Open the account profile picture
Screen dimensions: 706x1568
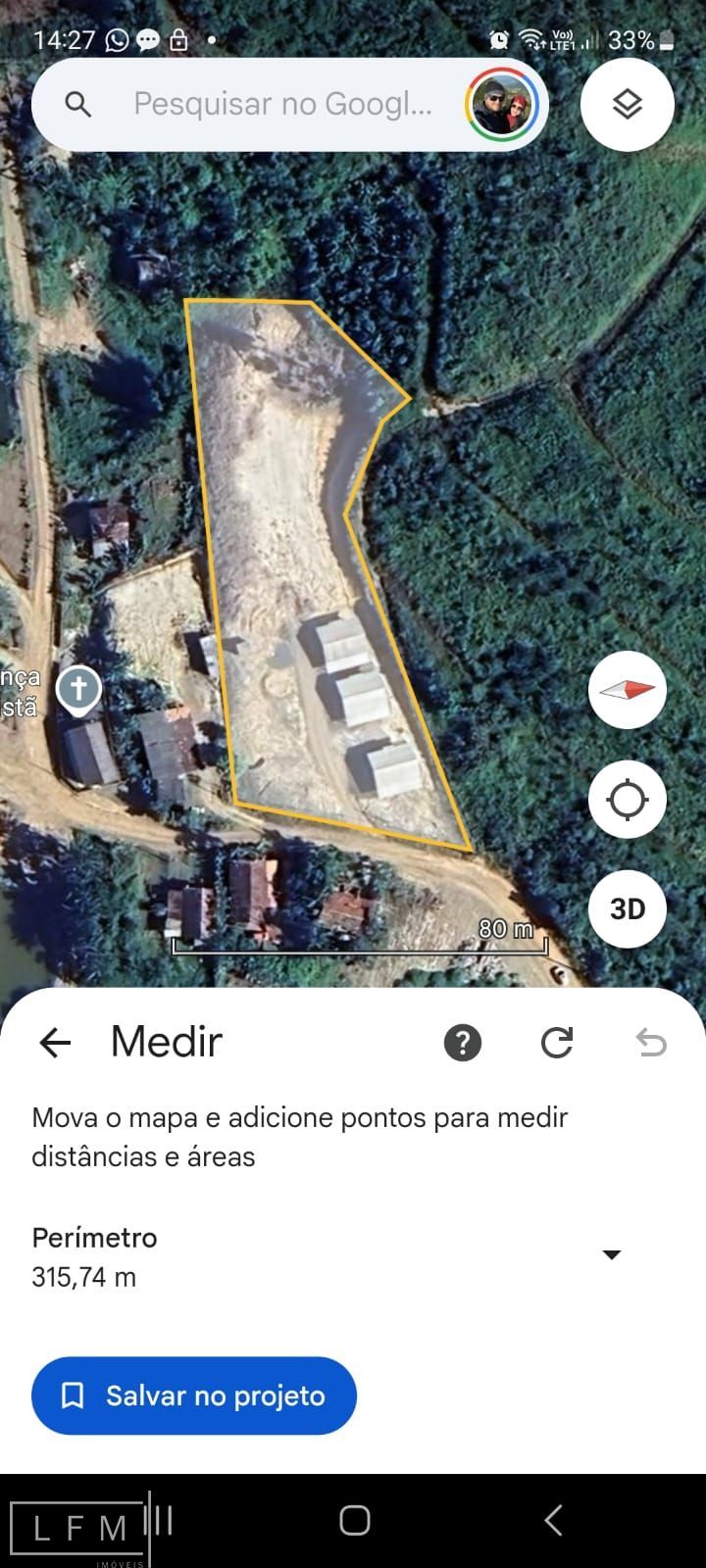(x=501, y=104)
